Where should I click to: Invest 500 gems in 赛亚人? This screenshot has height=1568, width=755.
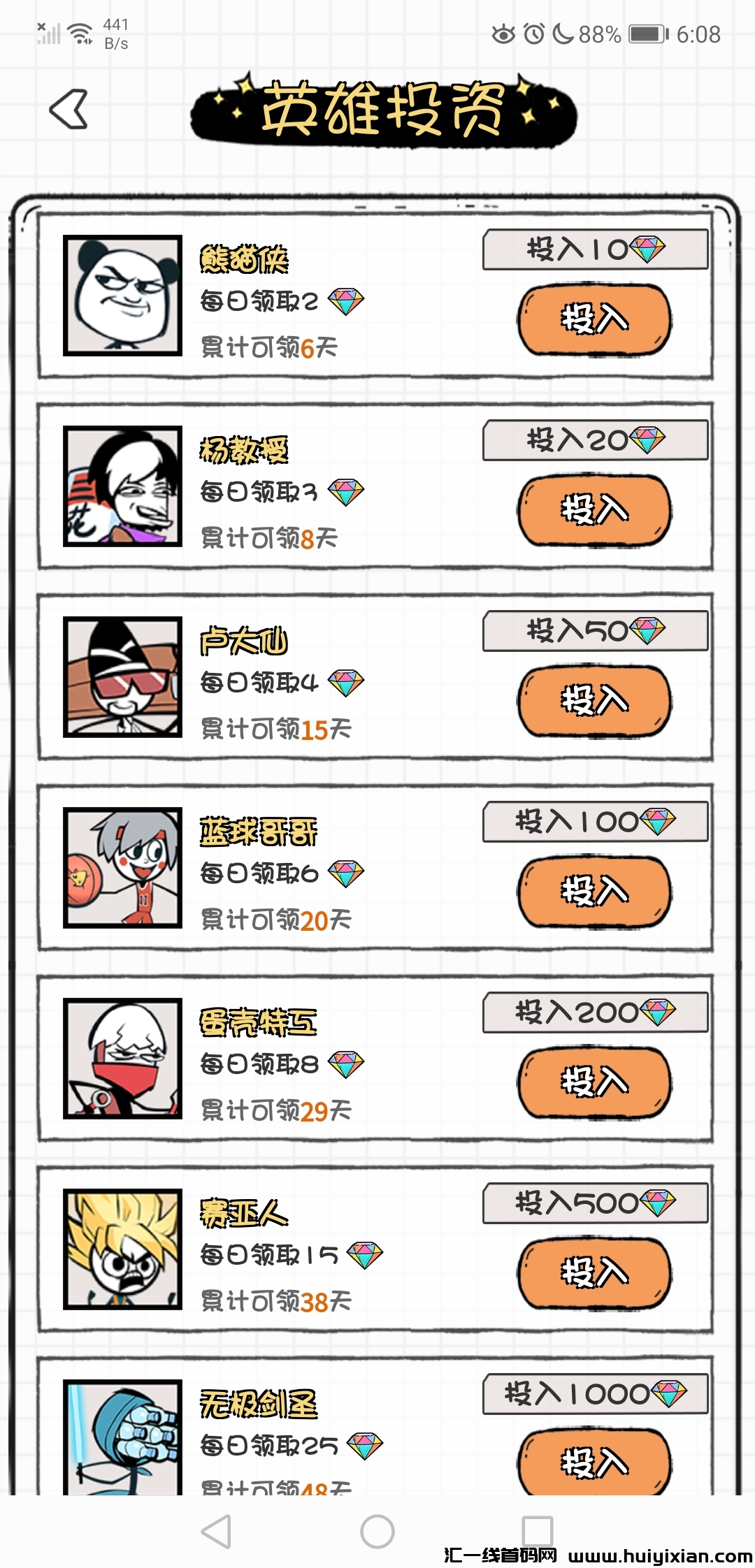[594, 1273]
